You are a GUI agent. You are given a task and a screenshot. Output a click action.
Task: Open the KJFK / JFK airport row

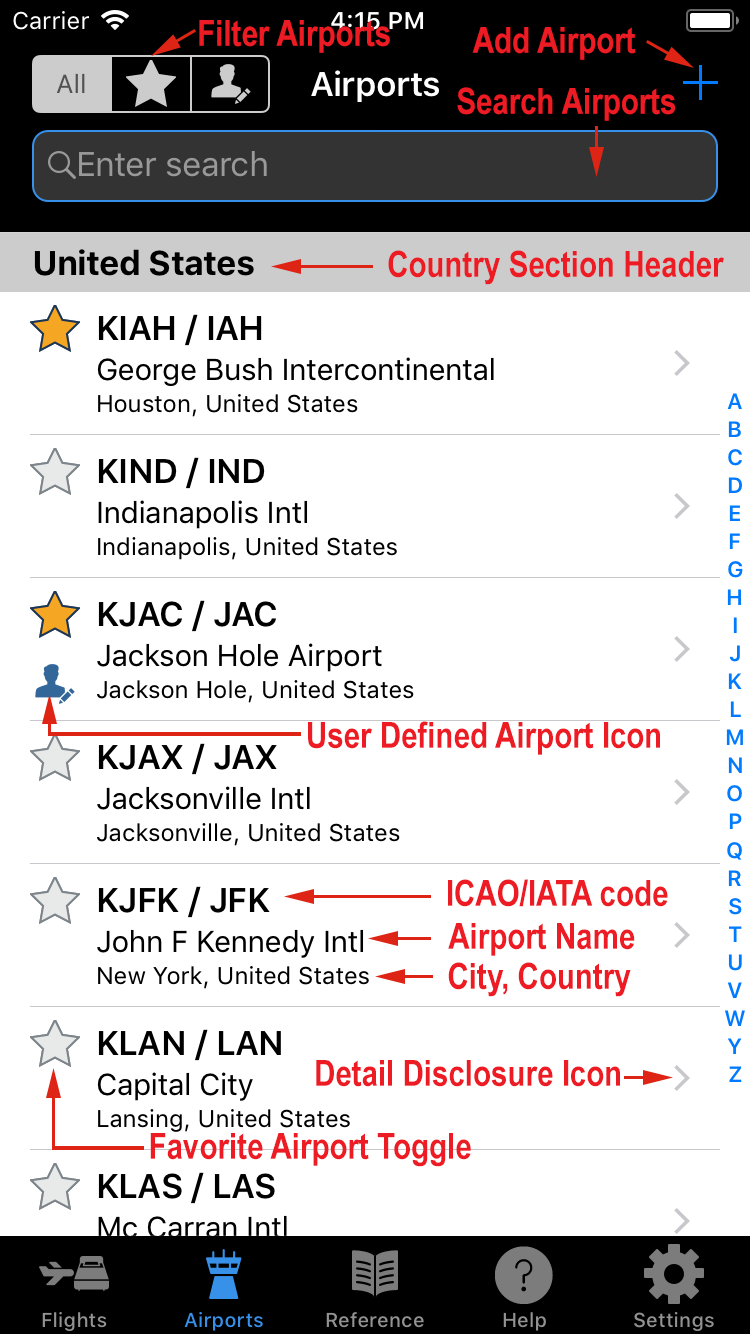(x=375, y=936)
